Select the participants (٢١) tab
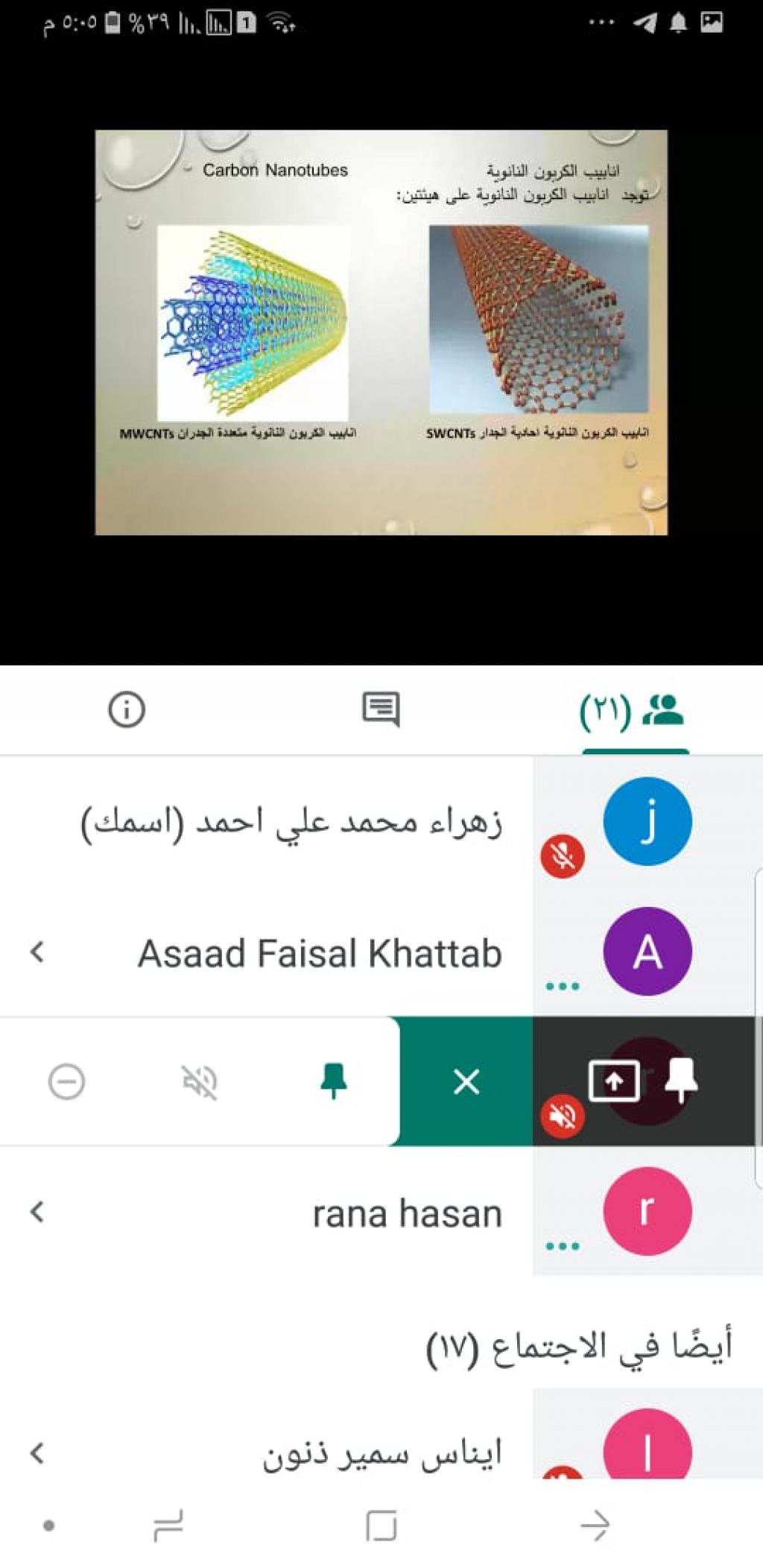This screenshot has height=1568, width=763. (x=633, y=710)
